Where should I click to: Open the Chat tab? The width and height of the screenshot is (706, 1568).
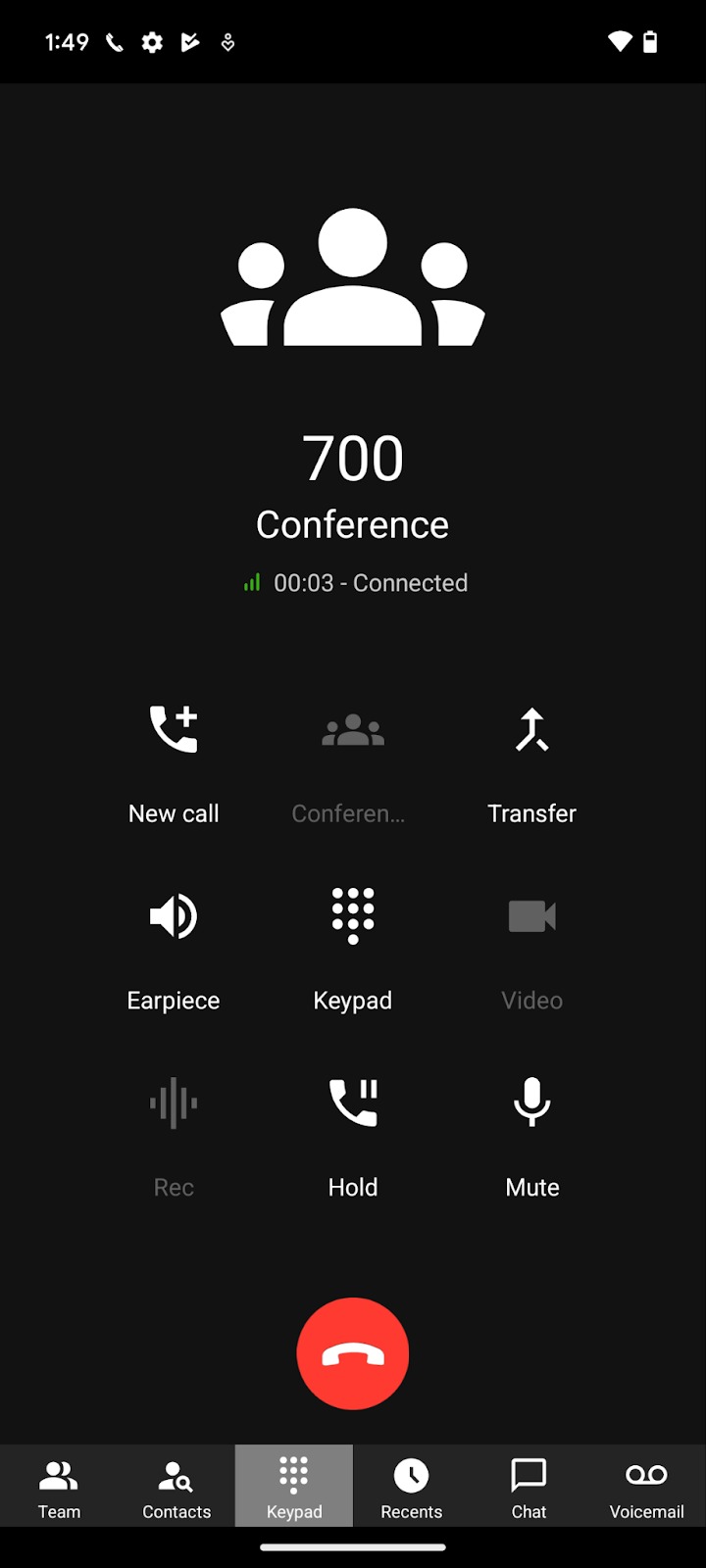coord(529,1487)
